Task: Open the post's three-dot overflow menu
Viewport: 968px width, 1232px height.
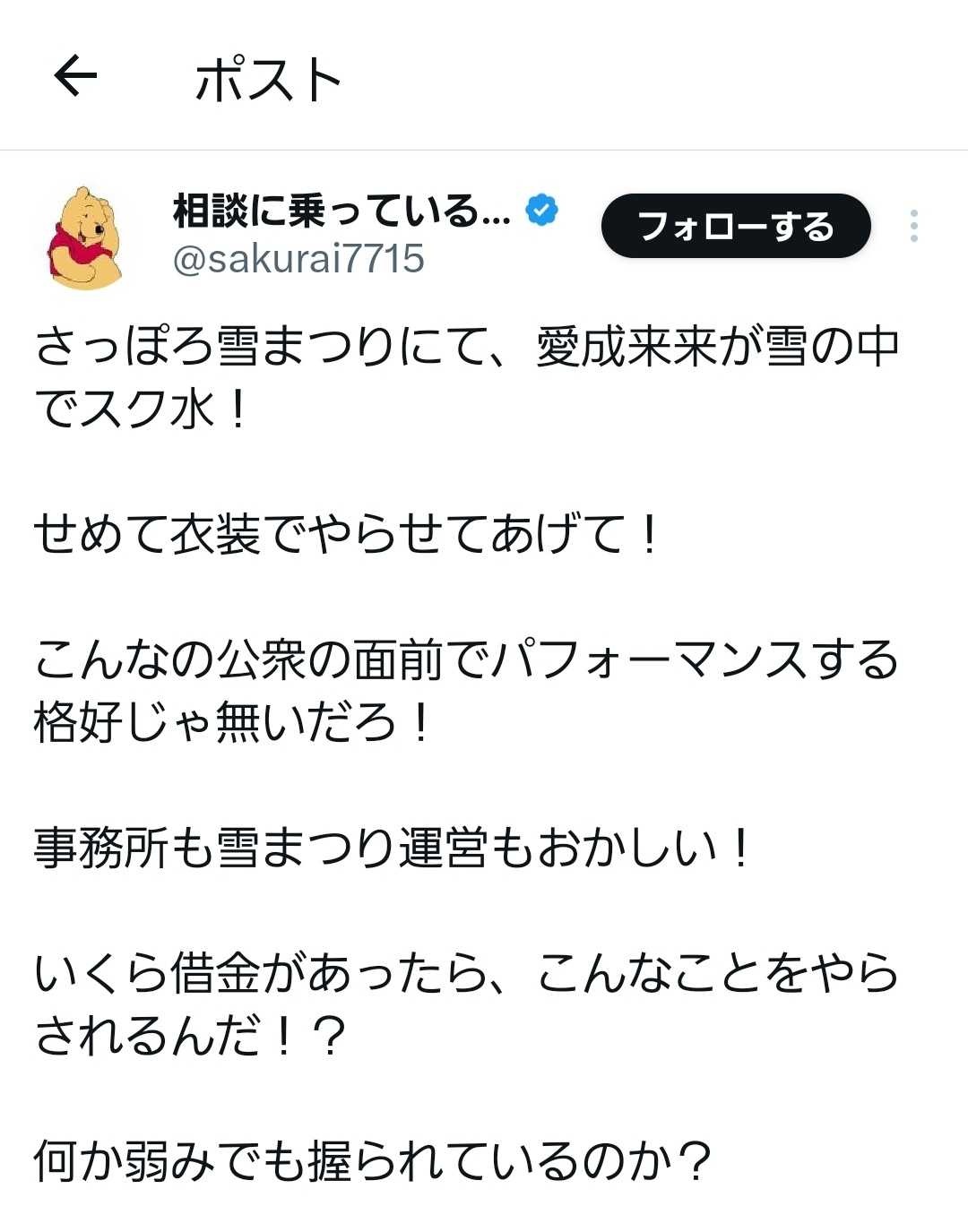Action: (x=913, y=226)
